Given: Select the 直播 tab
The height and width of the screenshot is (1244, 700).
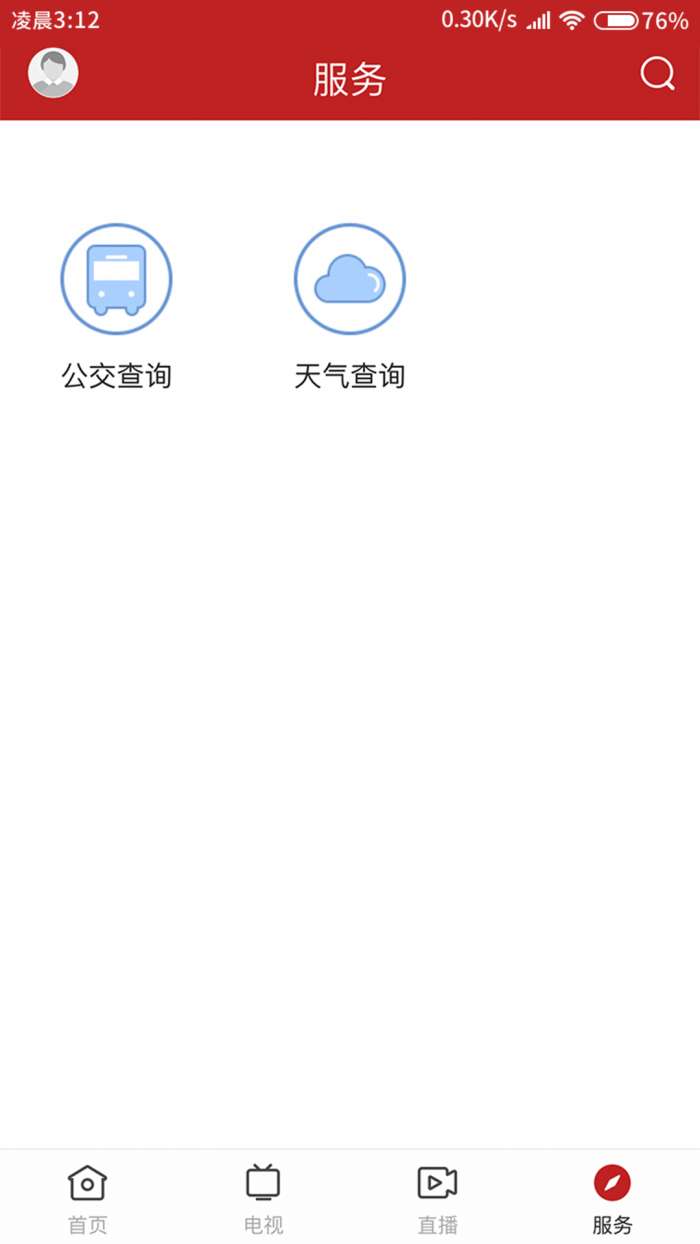Looking at the screenshot, I should pos(437,1197).
